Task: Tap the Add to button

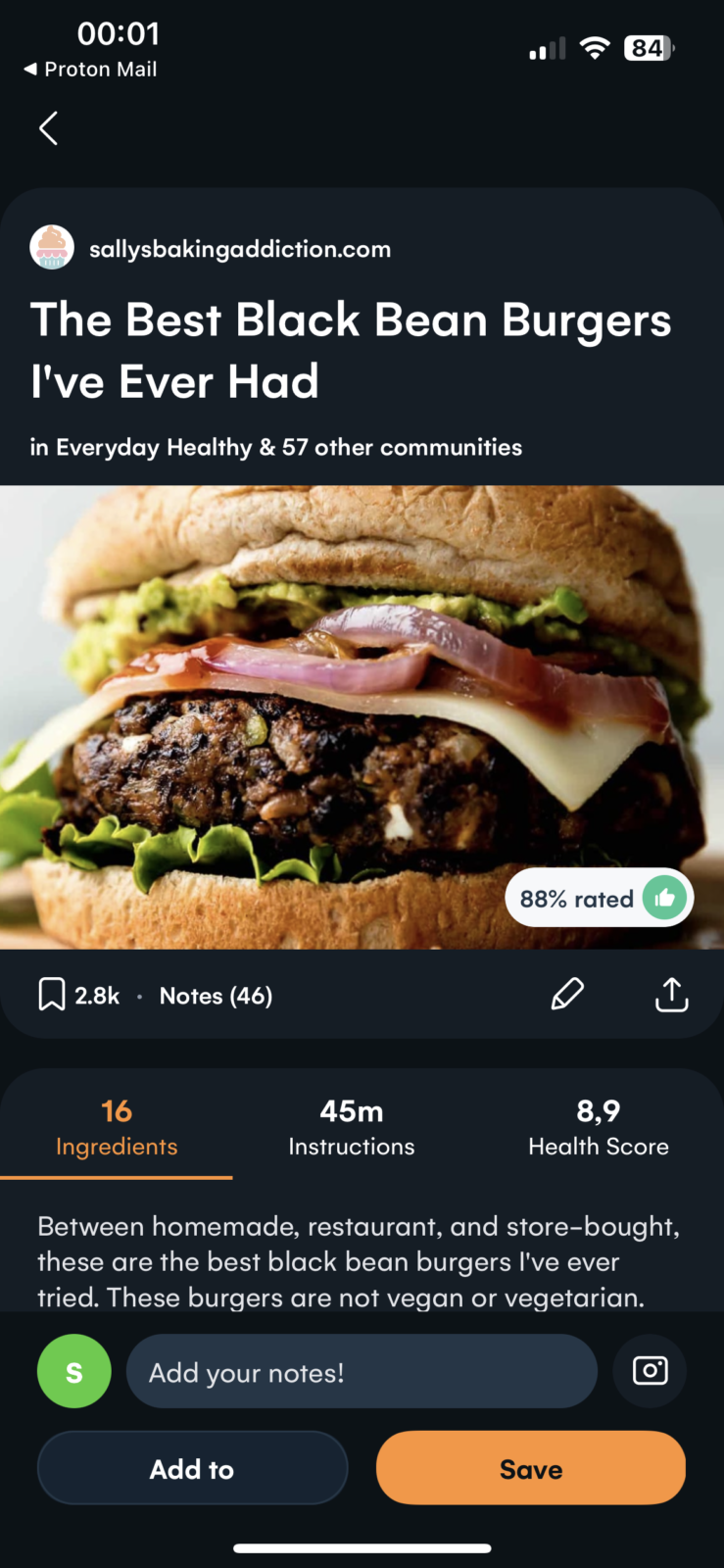Action: (x=192, y=1468)
